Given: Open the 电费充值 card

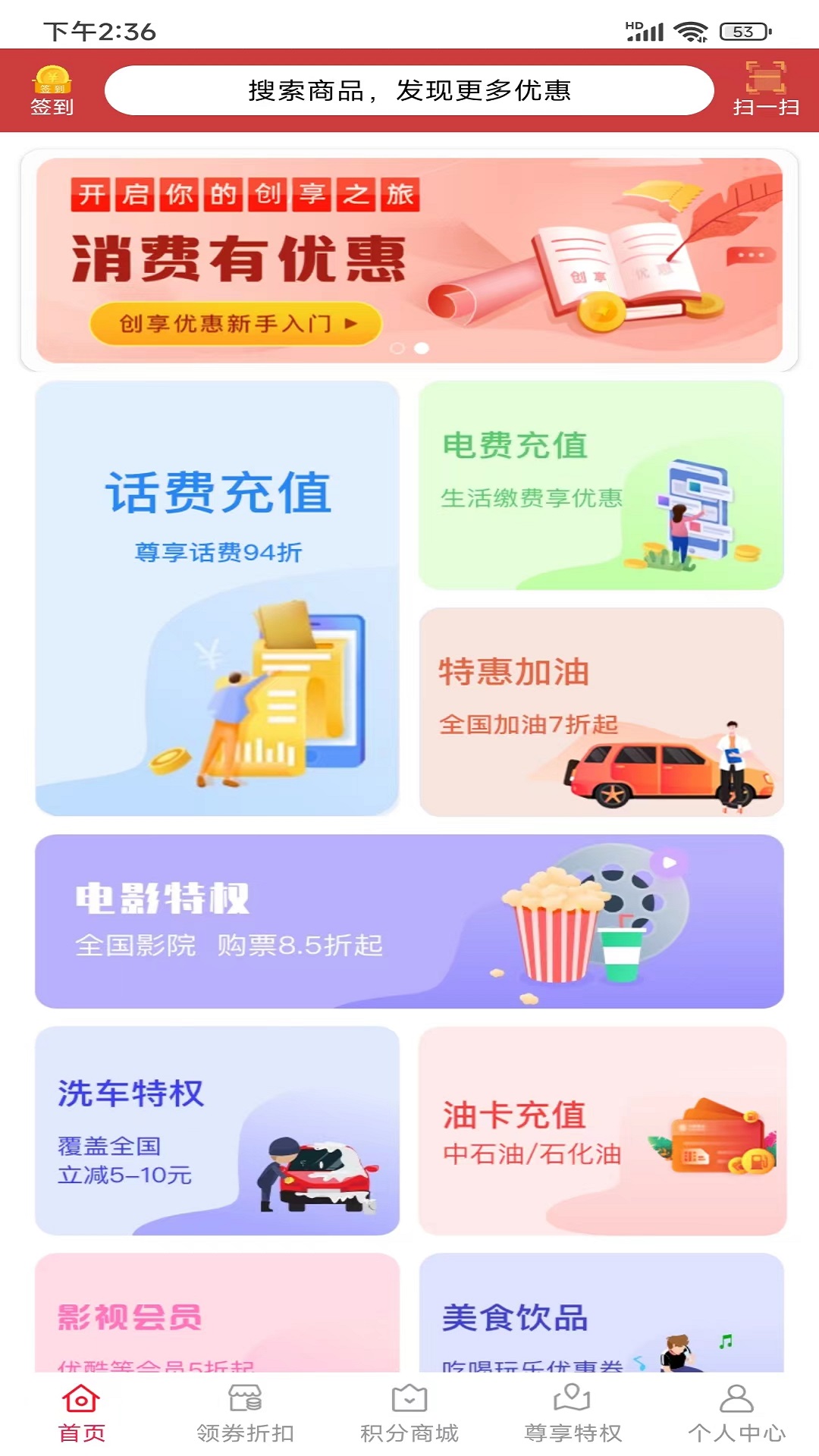Looking at the screenshot, I should tap(601, 485).
